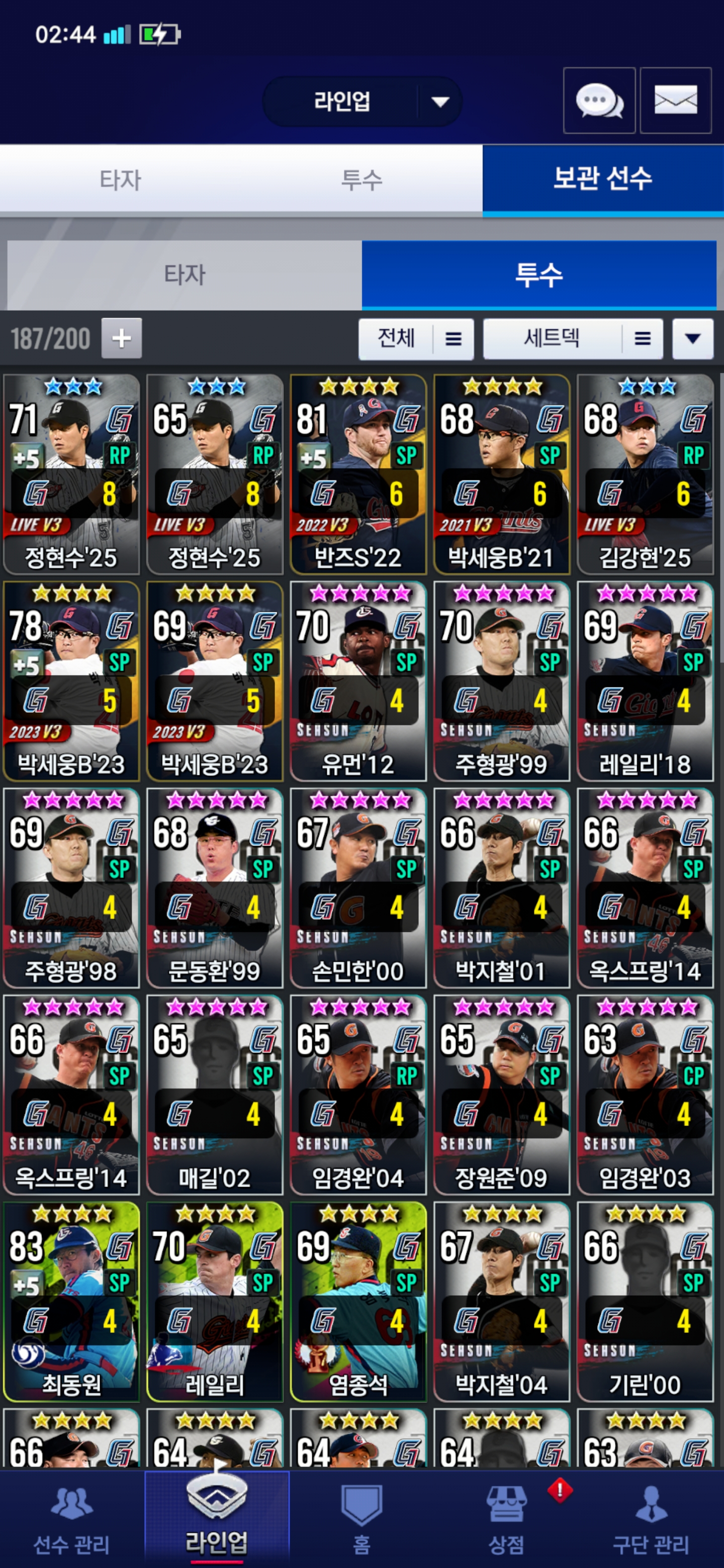Open the chat bubble icon
The image size is (724, 1568).
tap(599, 101)
